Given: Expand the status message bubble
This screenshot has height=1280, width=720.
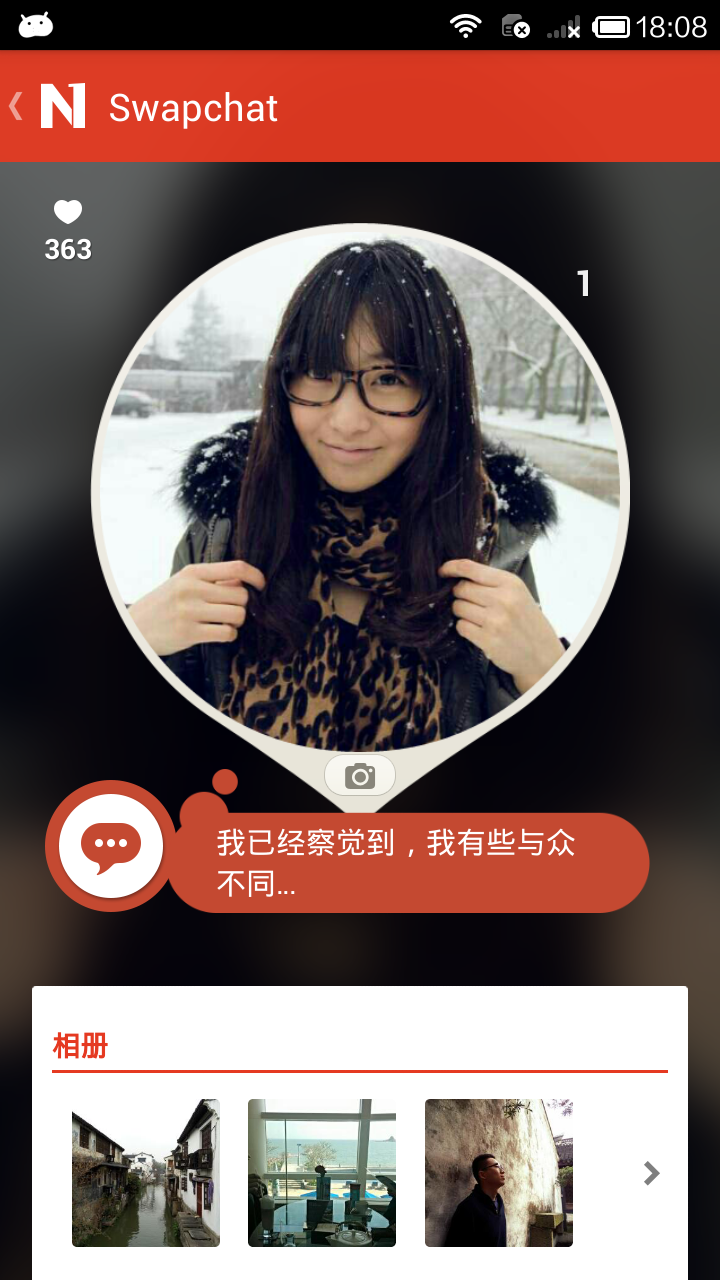Looking at the screenshot, I should (408, 862).
